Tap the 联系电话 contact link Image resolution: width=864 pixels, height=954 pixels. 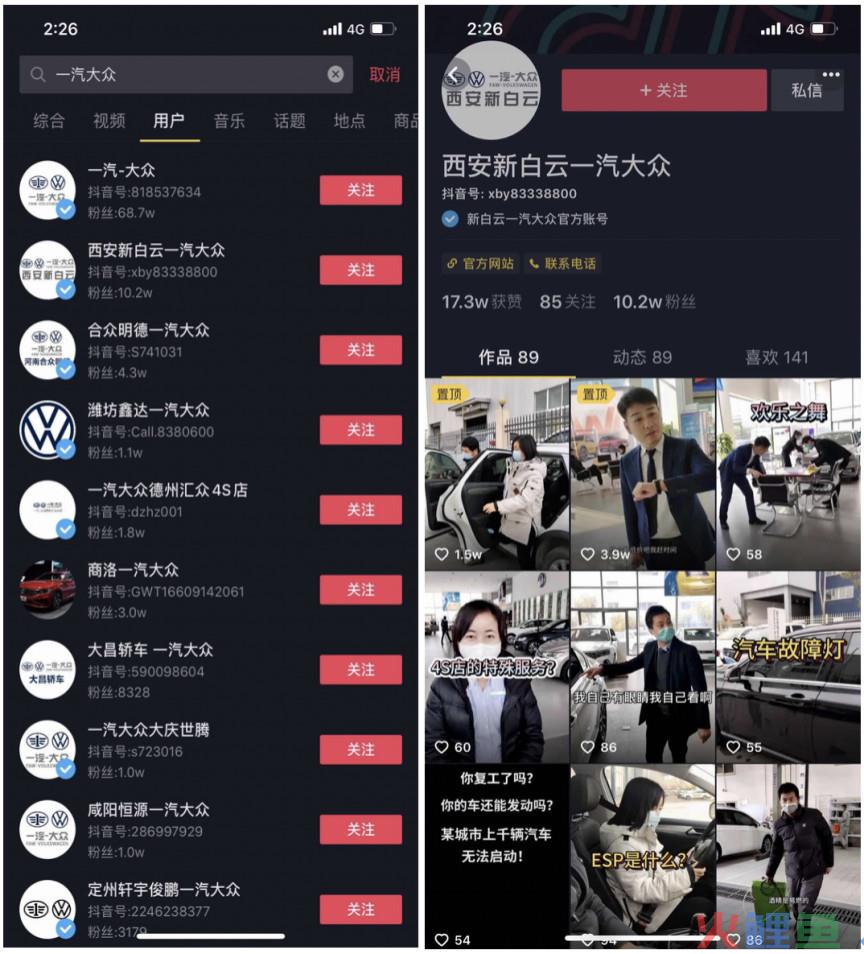tap(562, 264)
